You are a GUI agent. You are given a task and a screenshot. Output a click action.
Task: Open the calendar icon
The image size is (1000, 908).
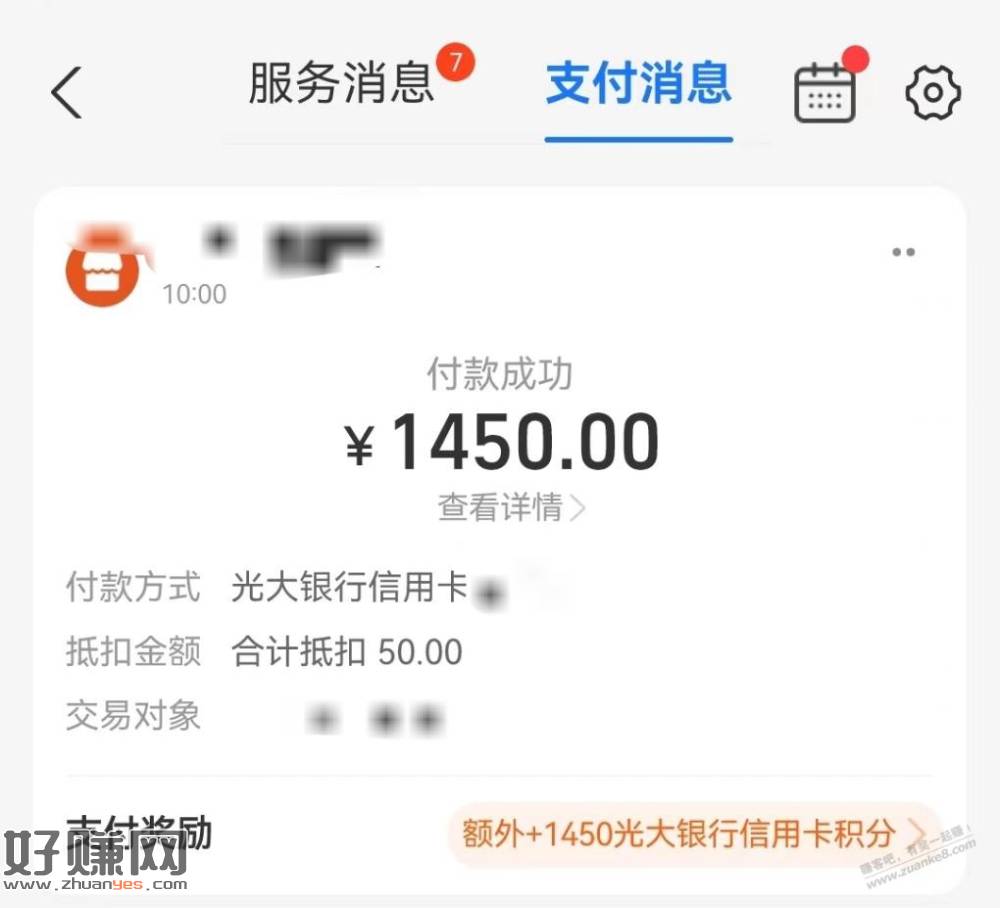pyautogui.click(x=825, y=93)
